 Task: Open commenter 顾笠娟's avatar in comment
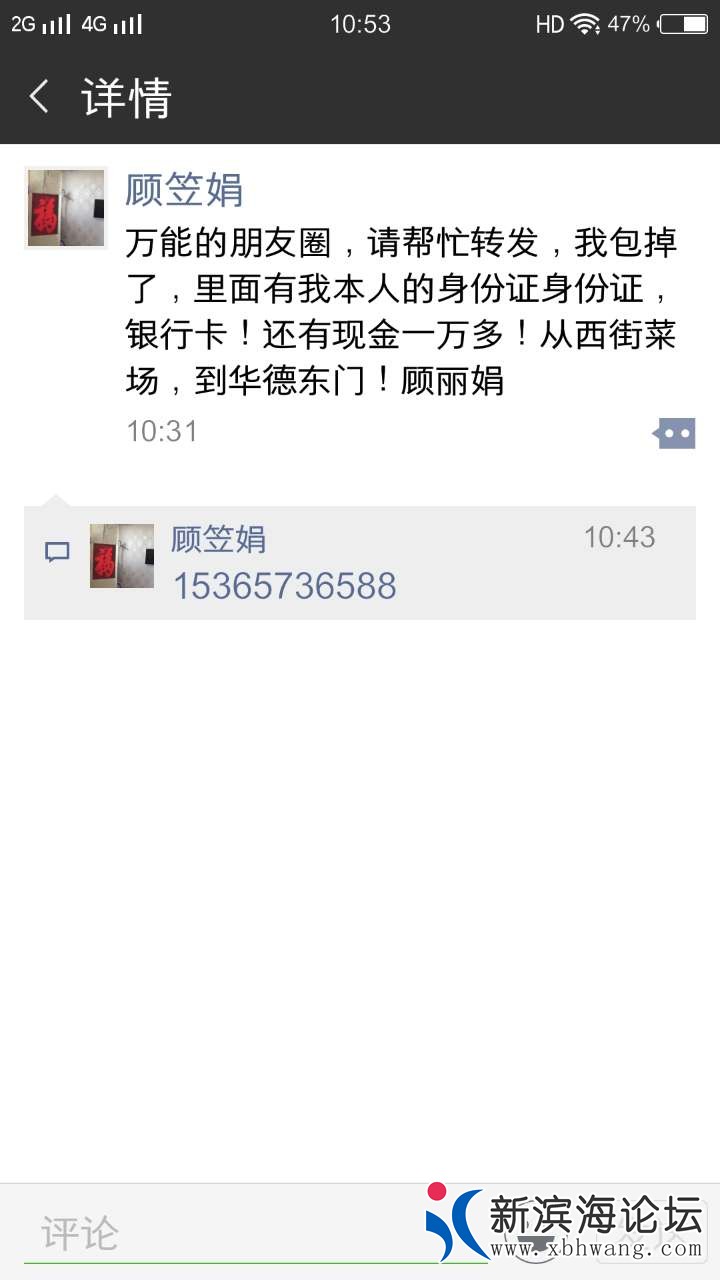click(x=122, y=556)
